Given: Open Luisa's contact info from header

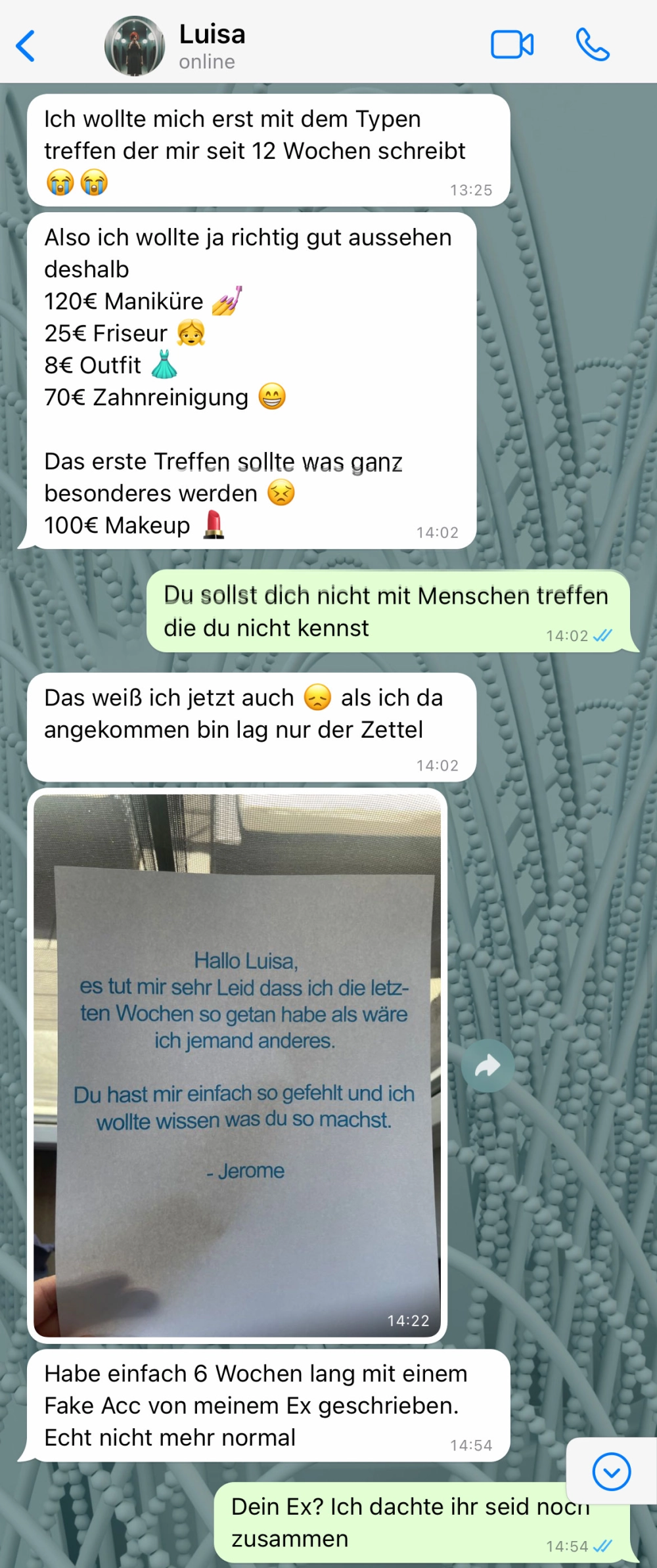Looking at the screenshot, I should [212, 45].
